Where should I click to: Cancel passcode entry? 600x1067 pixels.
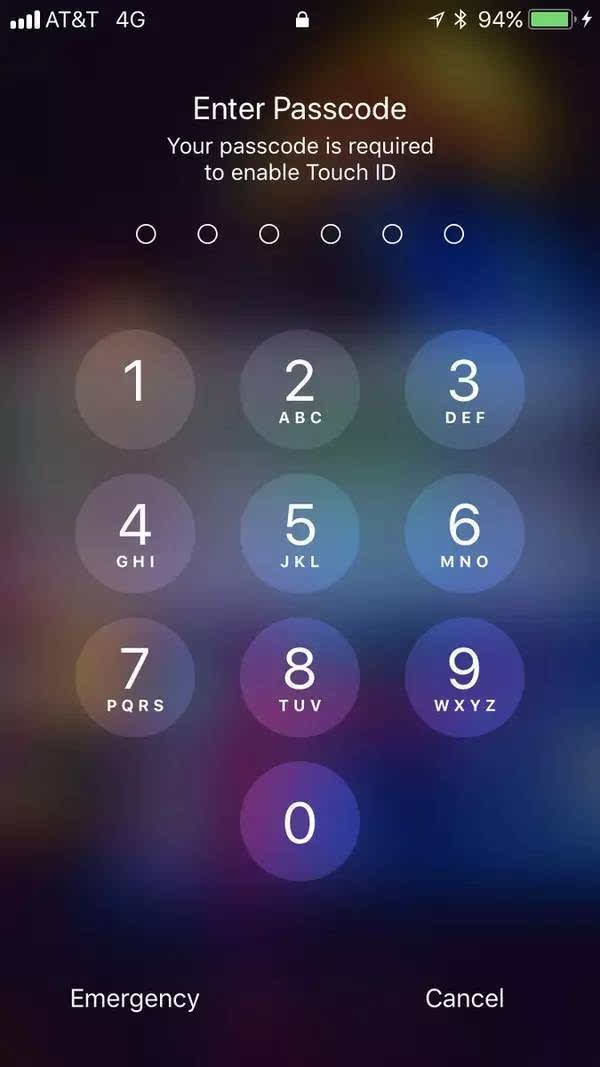464,998
